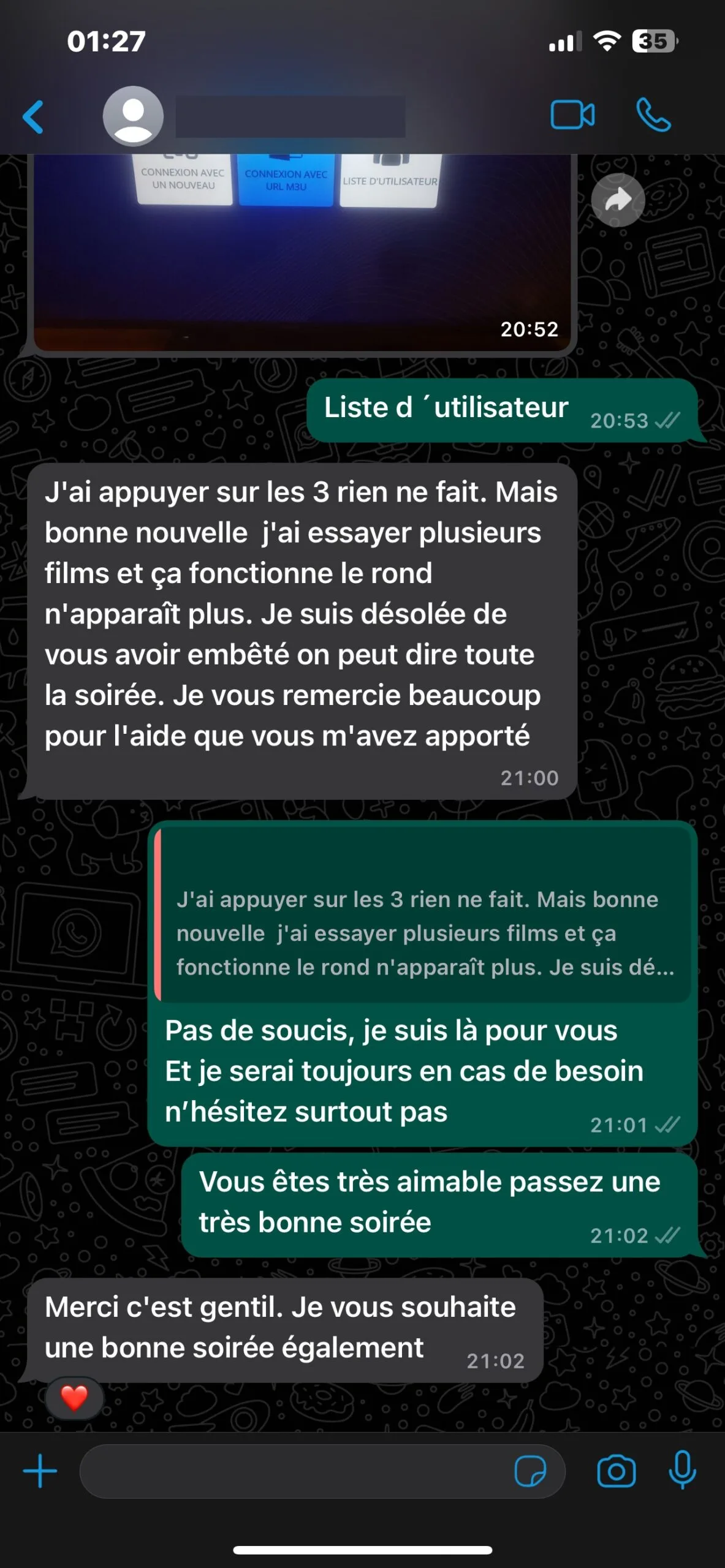Image resolution: width=725 pixels, height=1568 pixels.
Task: Focus the message text field
Action: pyautogui.click(x=294, y=1471)
